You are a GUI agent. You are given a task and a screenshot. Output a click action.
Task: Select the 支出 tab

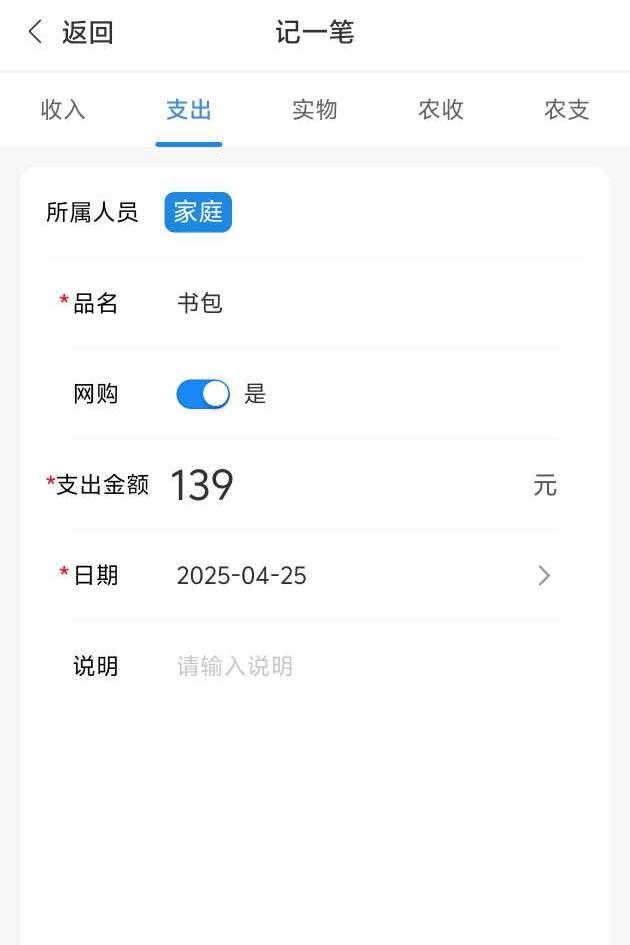pos(189,110)
